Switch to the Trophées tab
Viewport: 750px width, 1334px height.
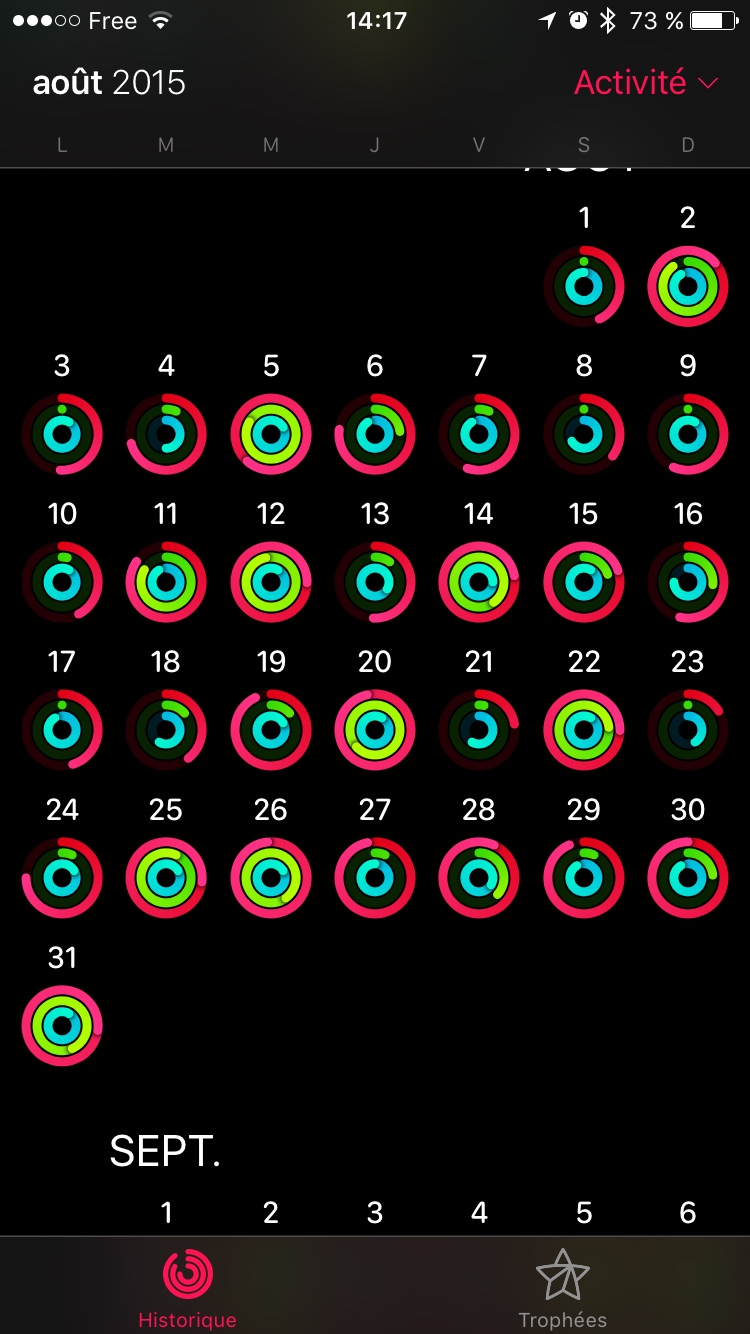[x=563, y=1288]
